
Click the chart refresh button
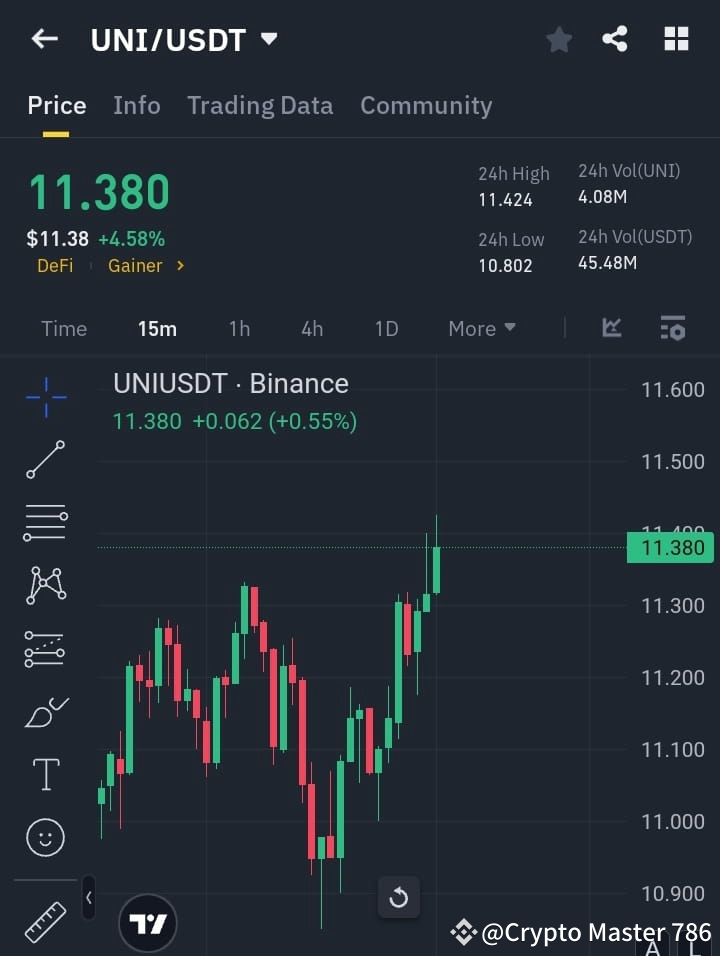[398, 897]
